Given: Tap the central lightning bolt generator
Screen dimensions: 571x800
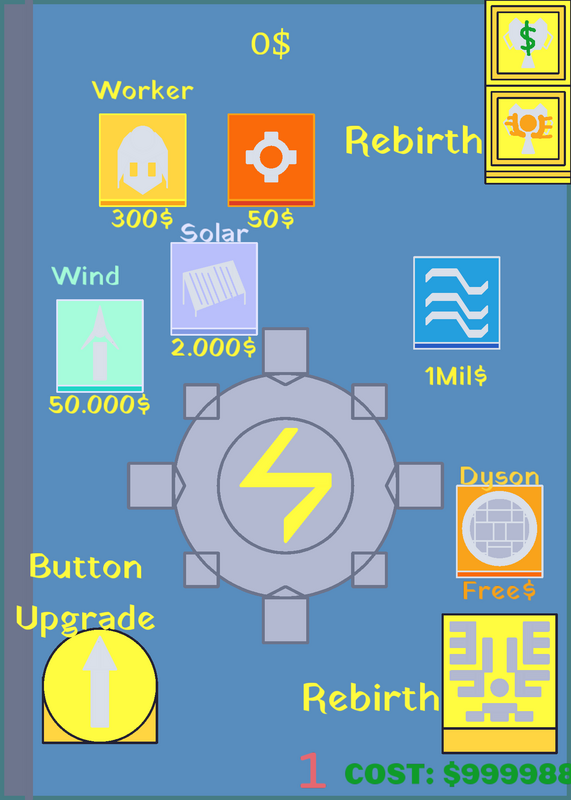Looking at the screenshot, I should tap(285, 485).
